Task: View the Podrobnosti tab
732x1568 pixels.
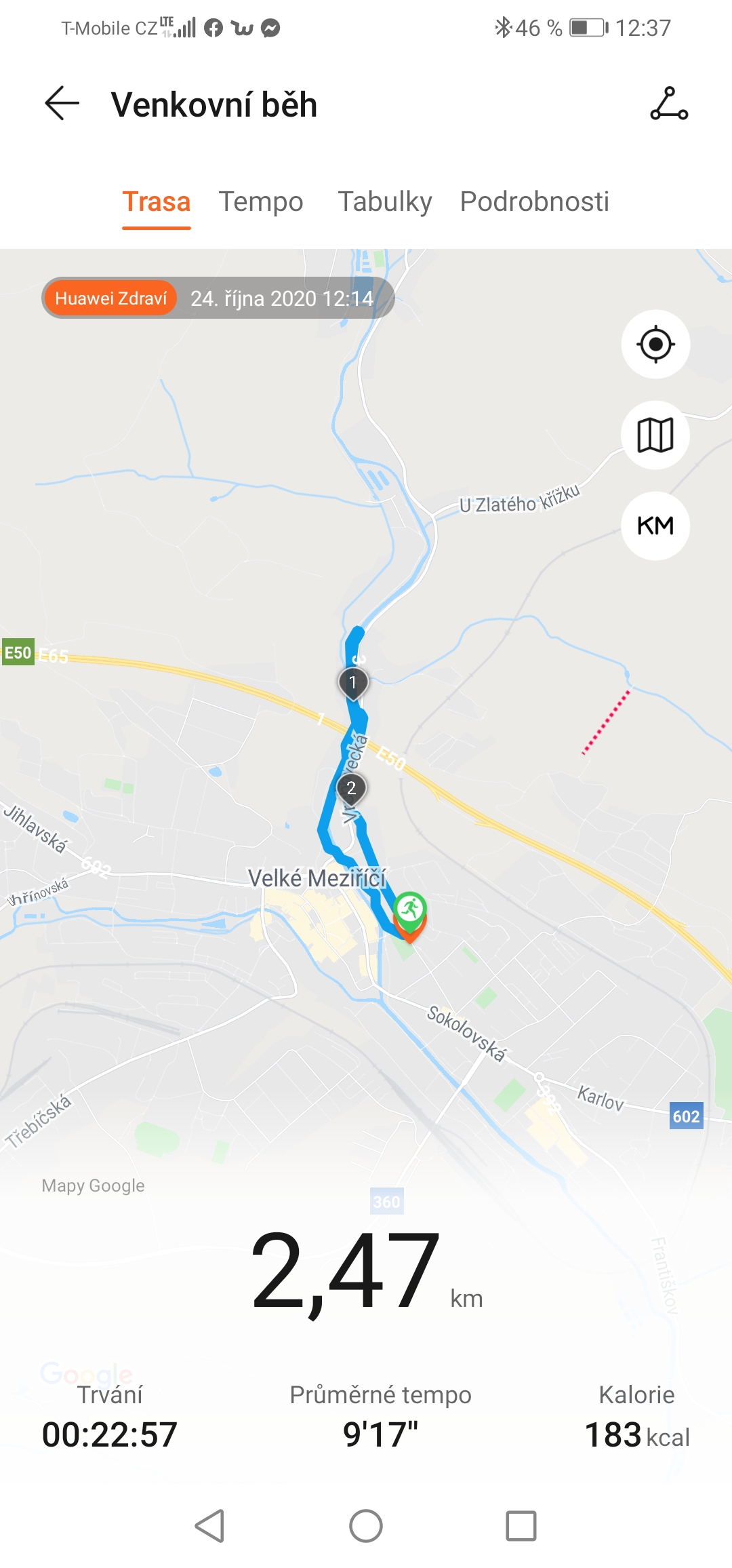Action: 534,201
